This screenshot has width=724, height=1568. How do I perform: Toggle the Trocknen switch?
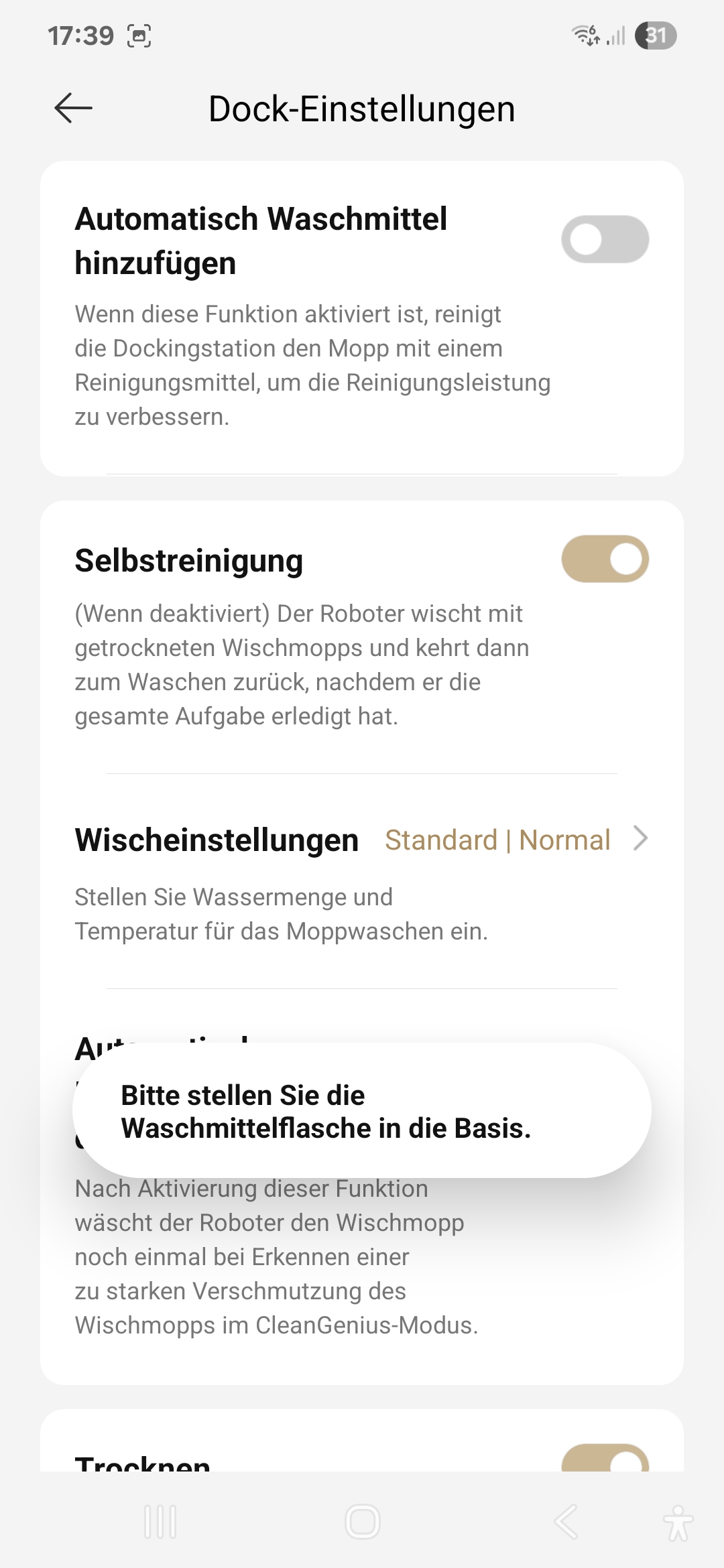605,1458
